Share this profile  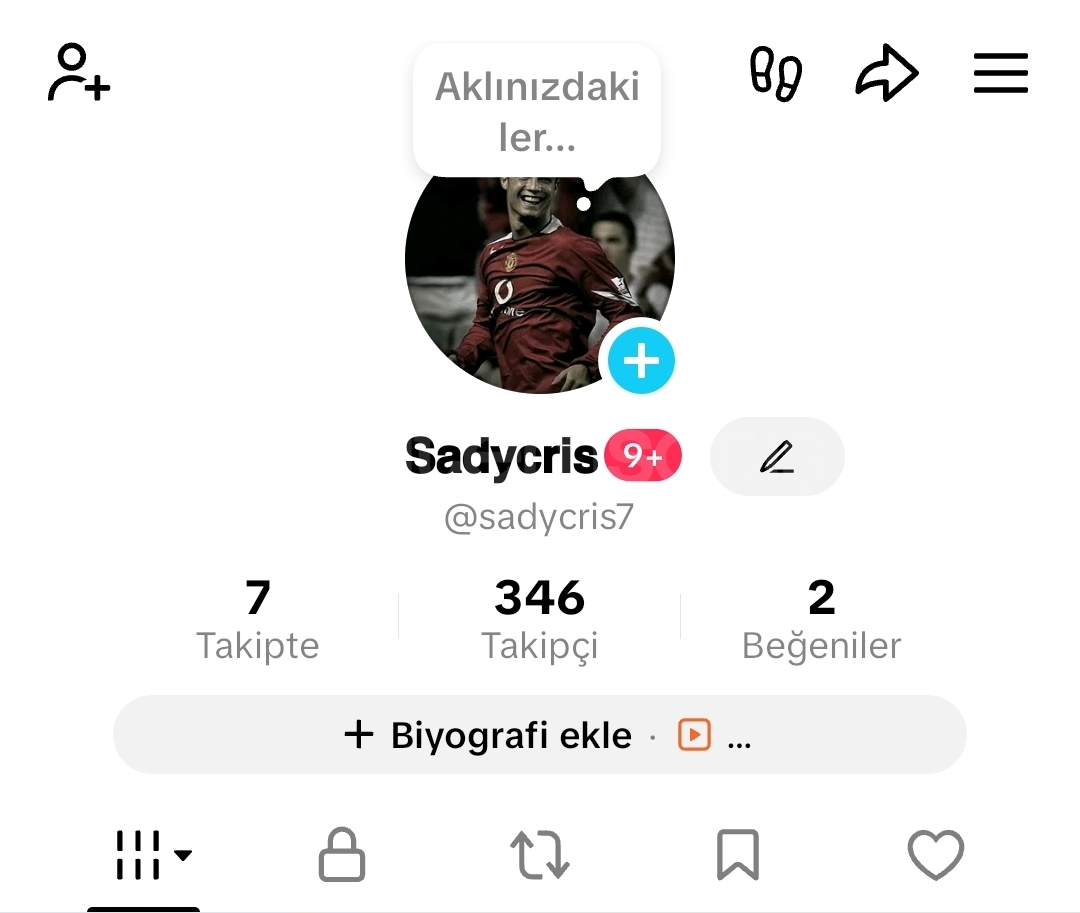887,74
